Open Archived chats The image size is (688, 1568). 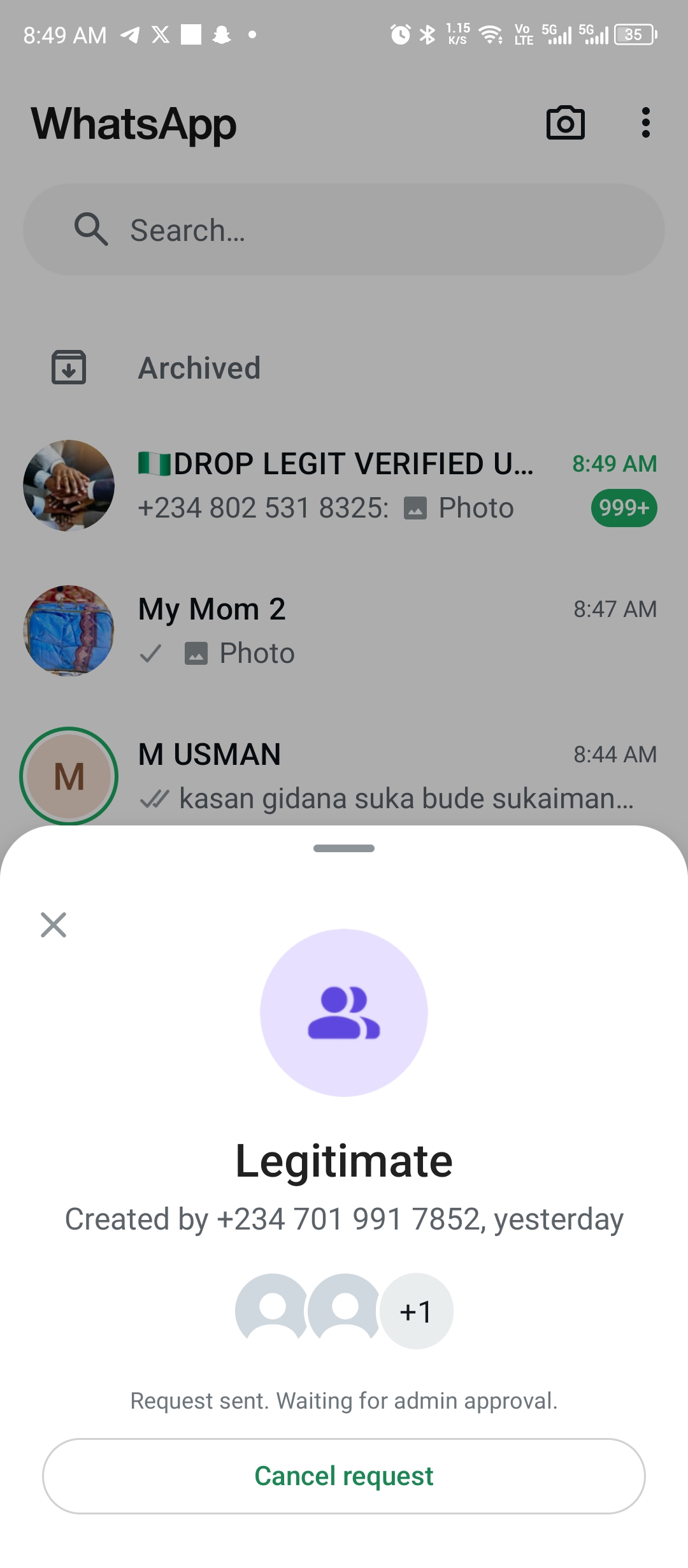199,368
